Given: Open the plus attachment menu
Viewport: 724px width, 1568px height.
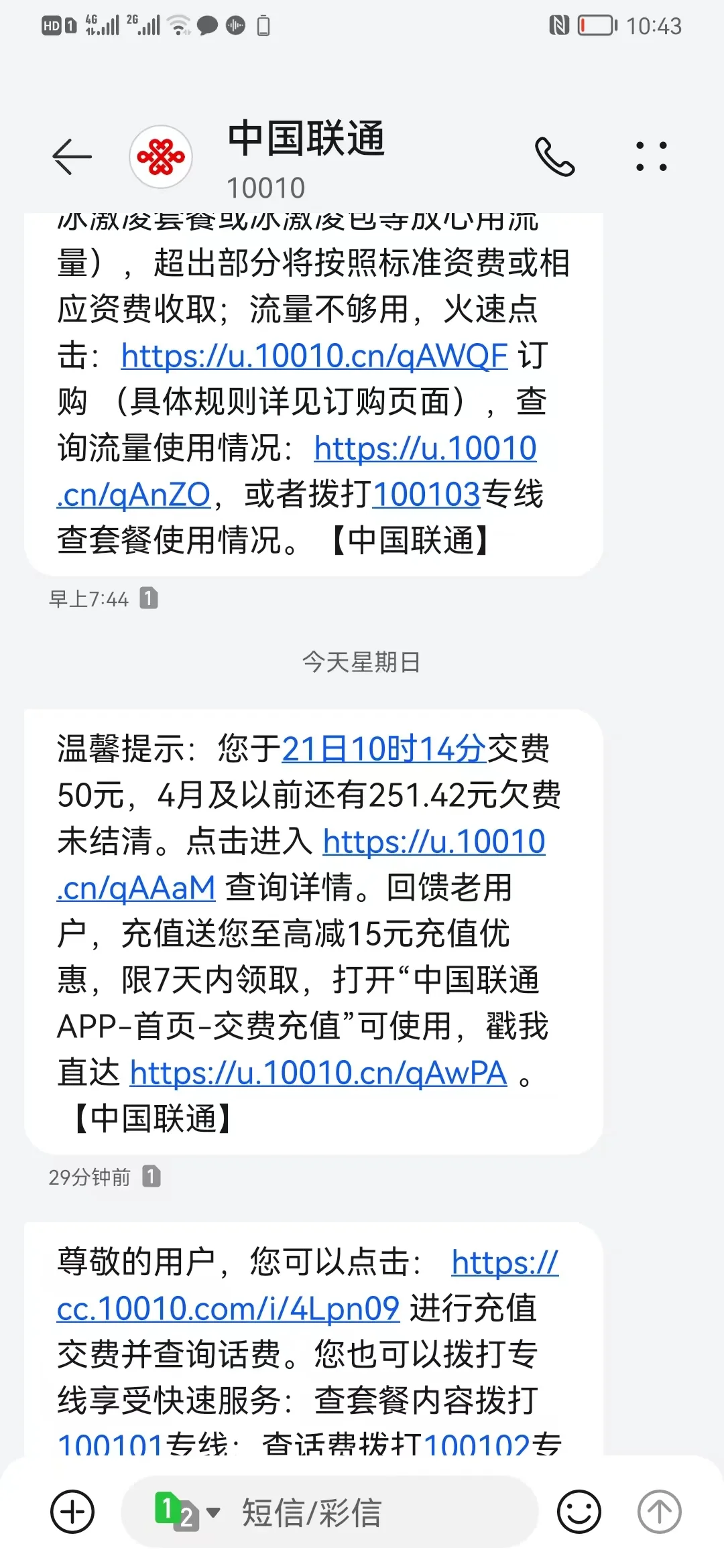Looking at the screenshot, I should (x=72, y=1512).
